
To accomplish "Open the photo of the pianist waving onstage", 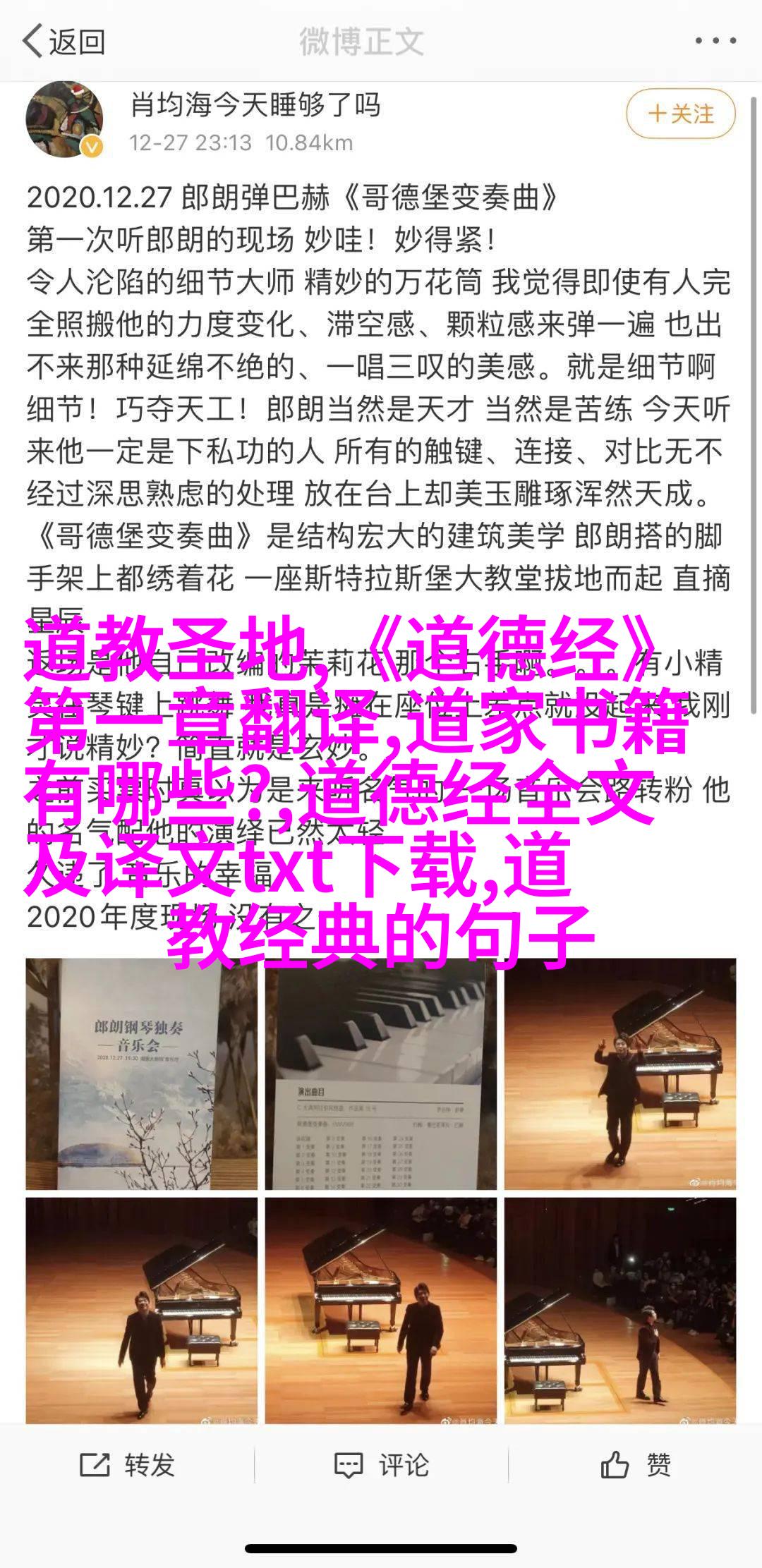I will click(x=619, y=1074).
